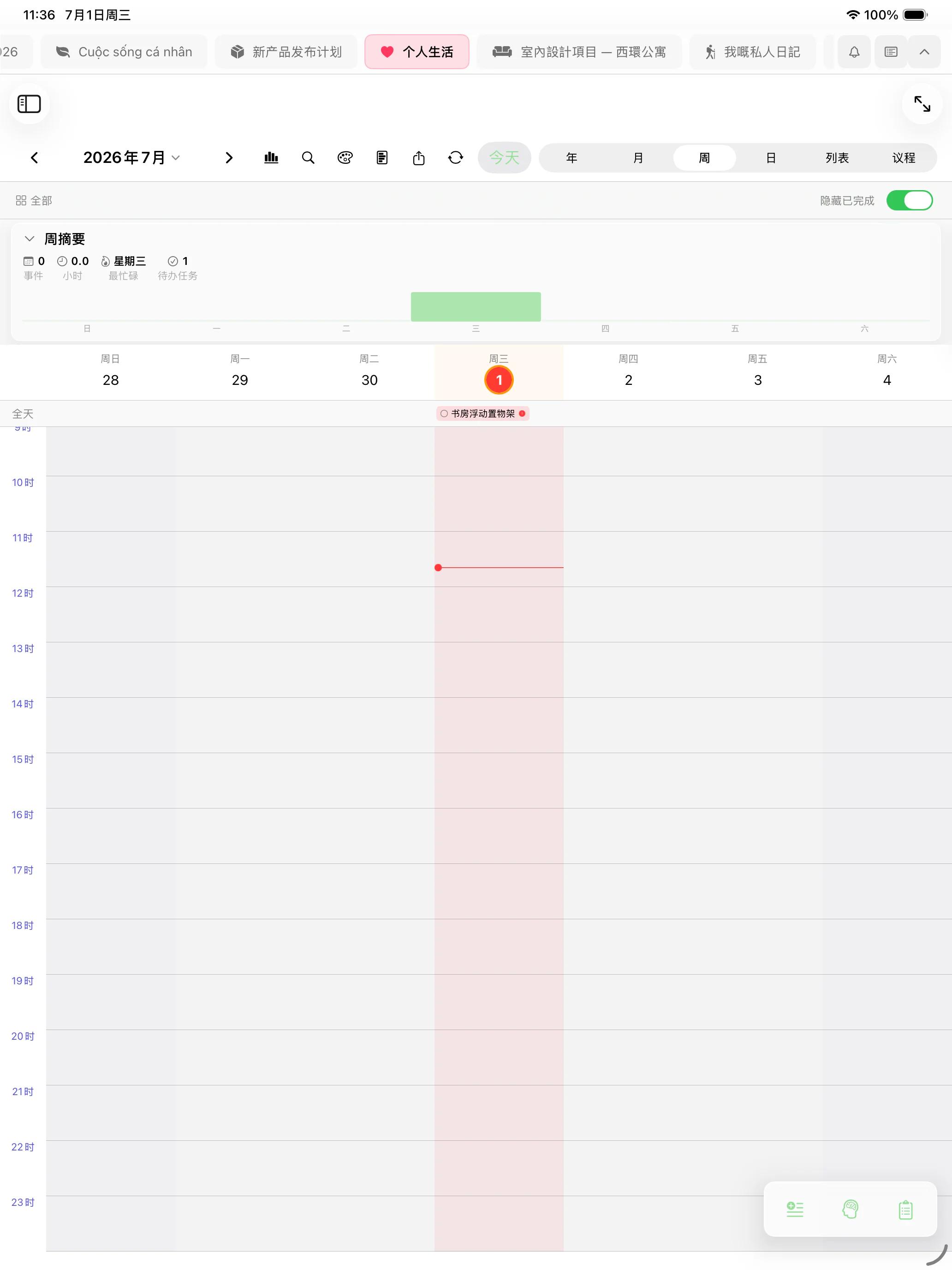The width and height of the screenshot is (952, 1270).
Task: Open the 书房浮动置物架 task
Action: click(x=482, y=414)
